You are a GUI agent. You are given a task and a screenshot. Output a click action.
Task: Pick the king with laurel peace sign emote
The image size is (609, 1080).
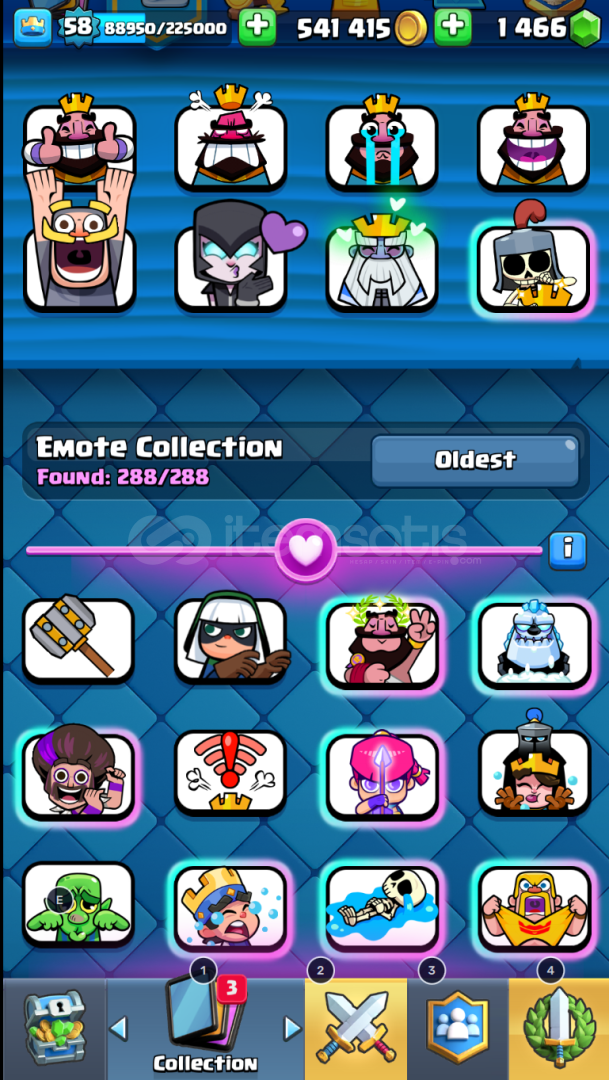point(382,645)
